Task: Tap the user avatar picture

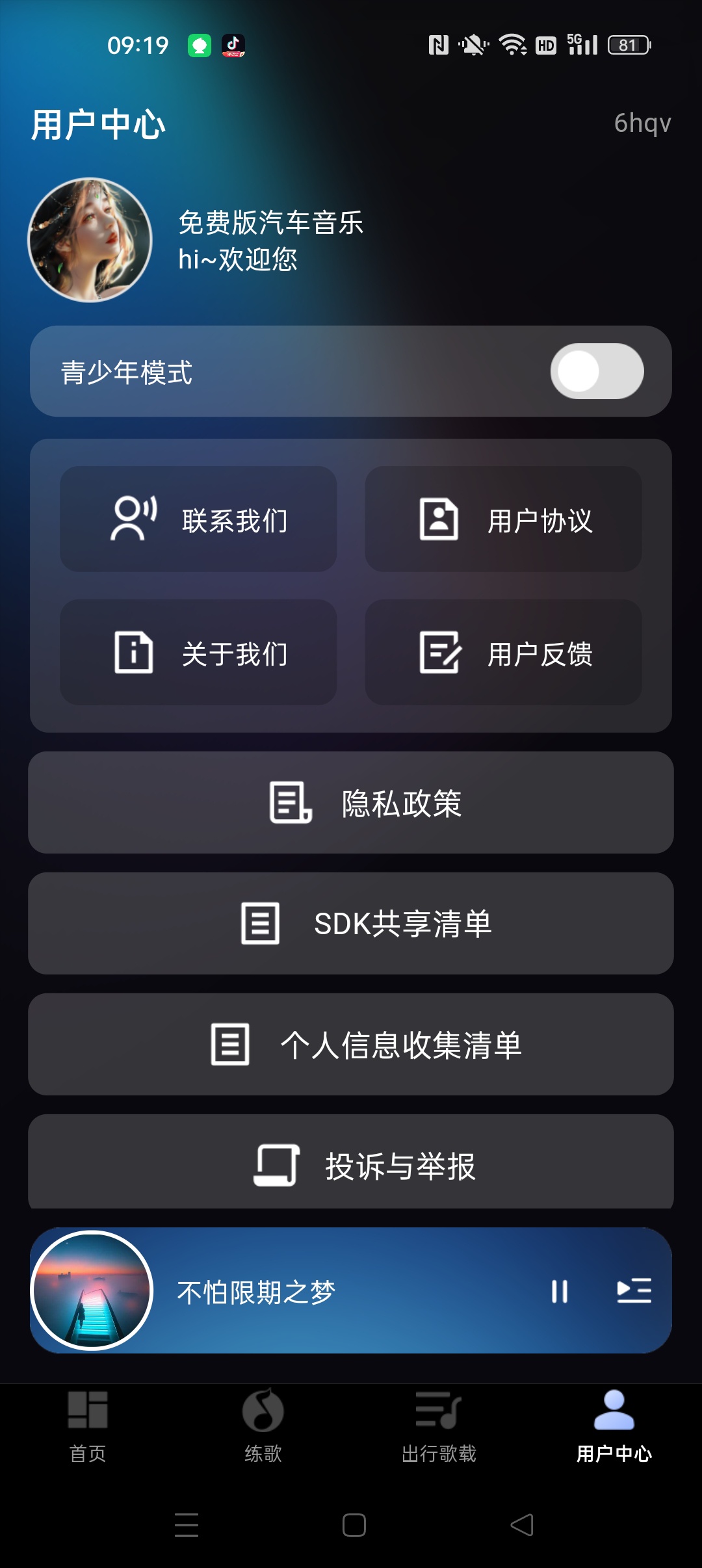Action: click(90, 240)
